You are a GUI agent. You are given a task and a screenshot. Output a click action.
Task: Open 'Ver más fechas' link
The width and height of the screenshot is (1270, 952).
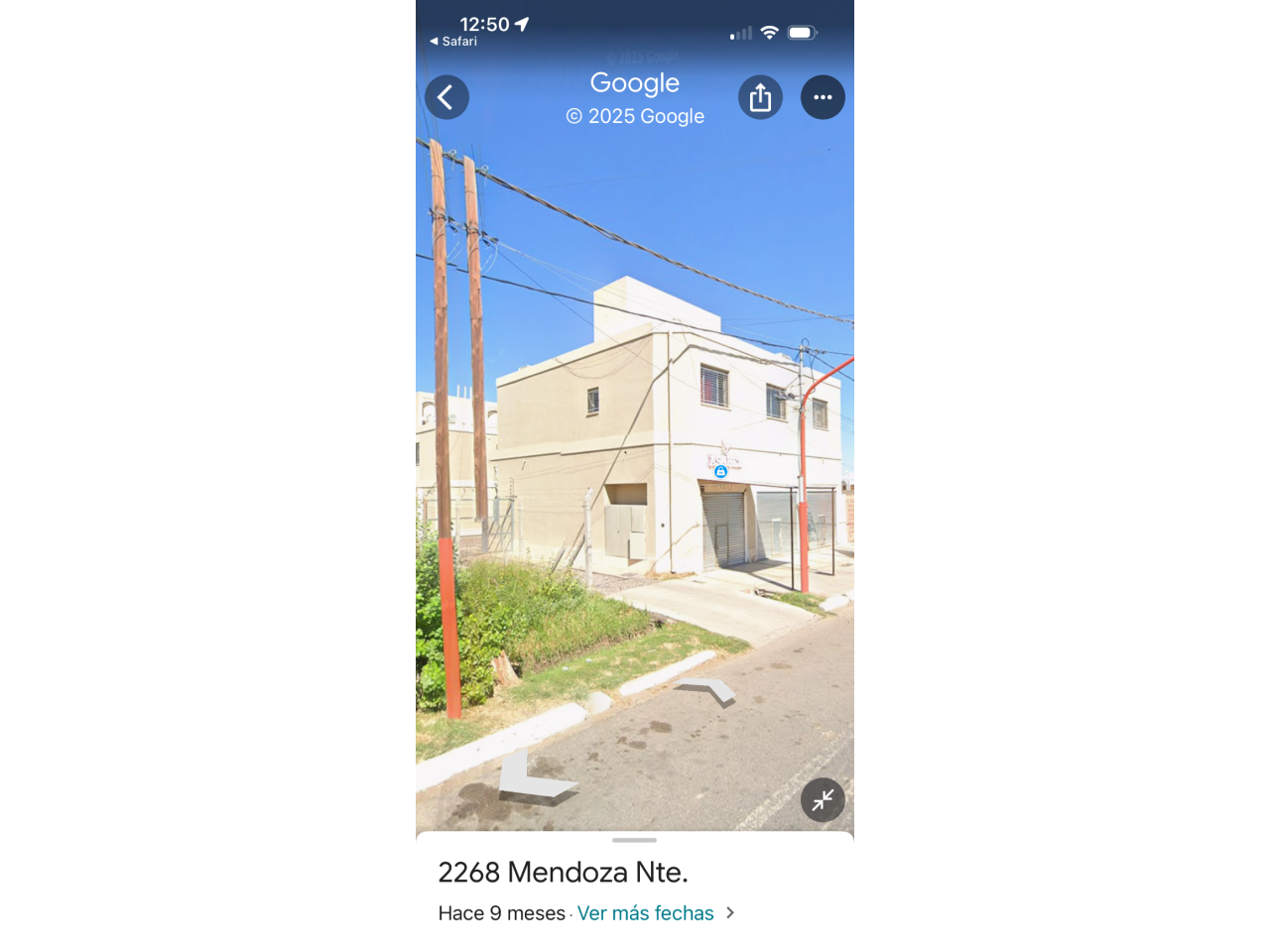click(646, 913)
